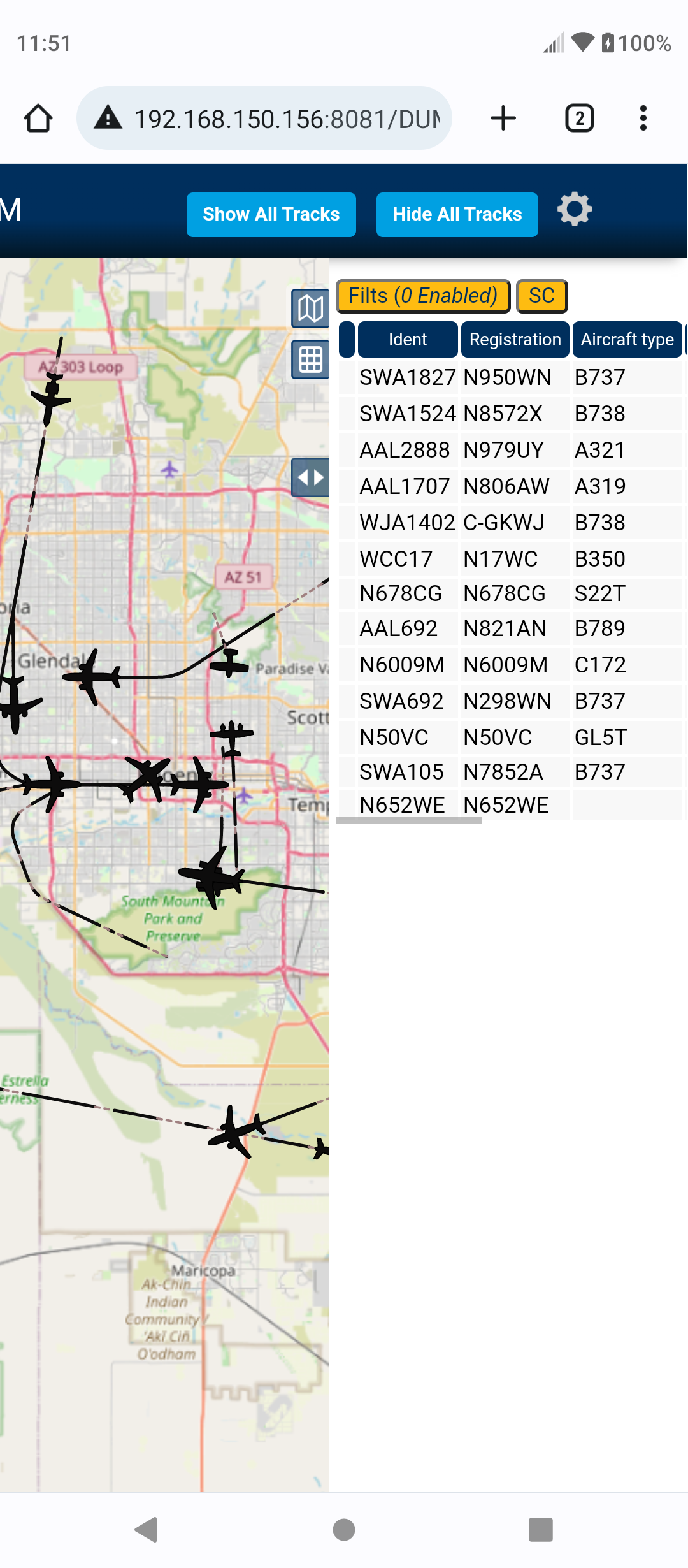Sort table by Ident column
The height and width of the screenshot is (1568, 688).
pos(408,340)
